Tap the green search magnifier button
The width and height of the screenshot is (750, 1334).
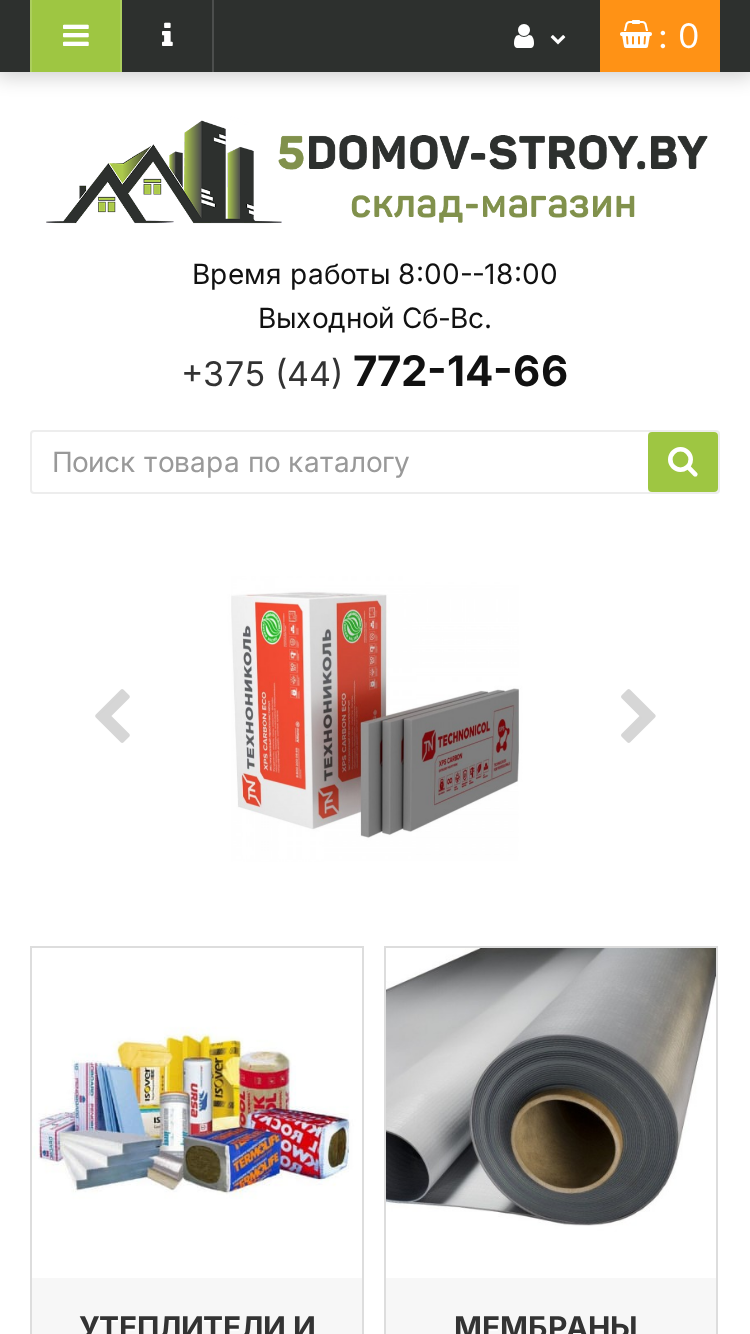point(683,462)
